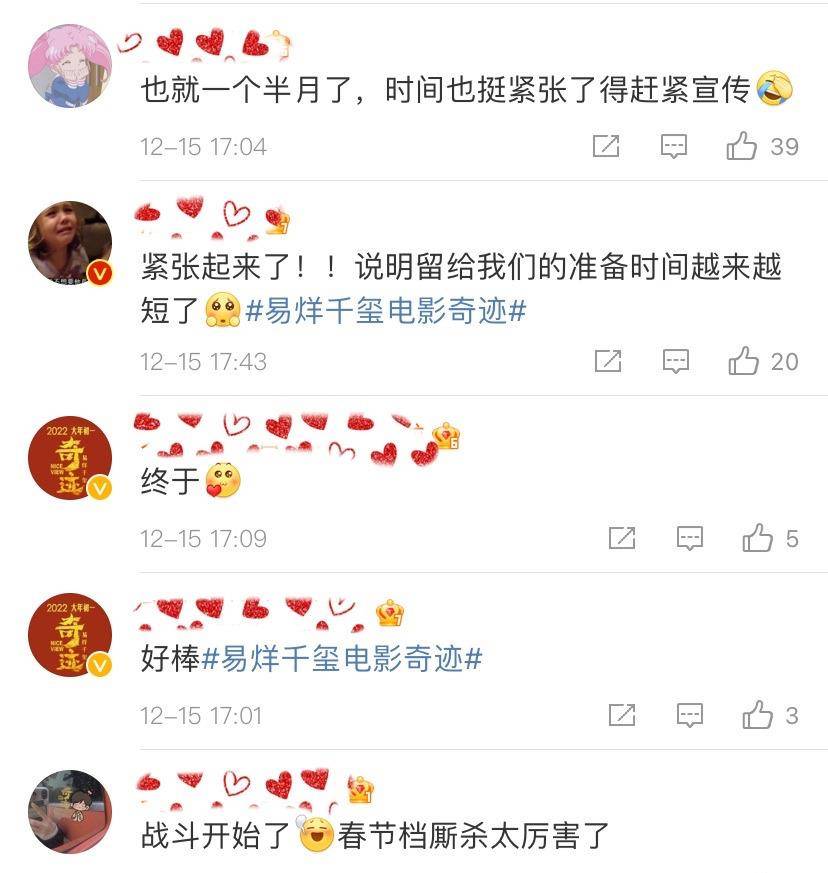Screen dimensions: 828x873
Task: Reply to the 终于 comment
Action: 690,539
